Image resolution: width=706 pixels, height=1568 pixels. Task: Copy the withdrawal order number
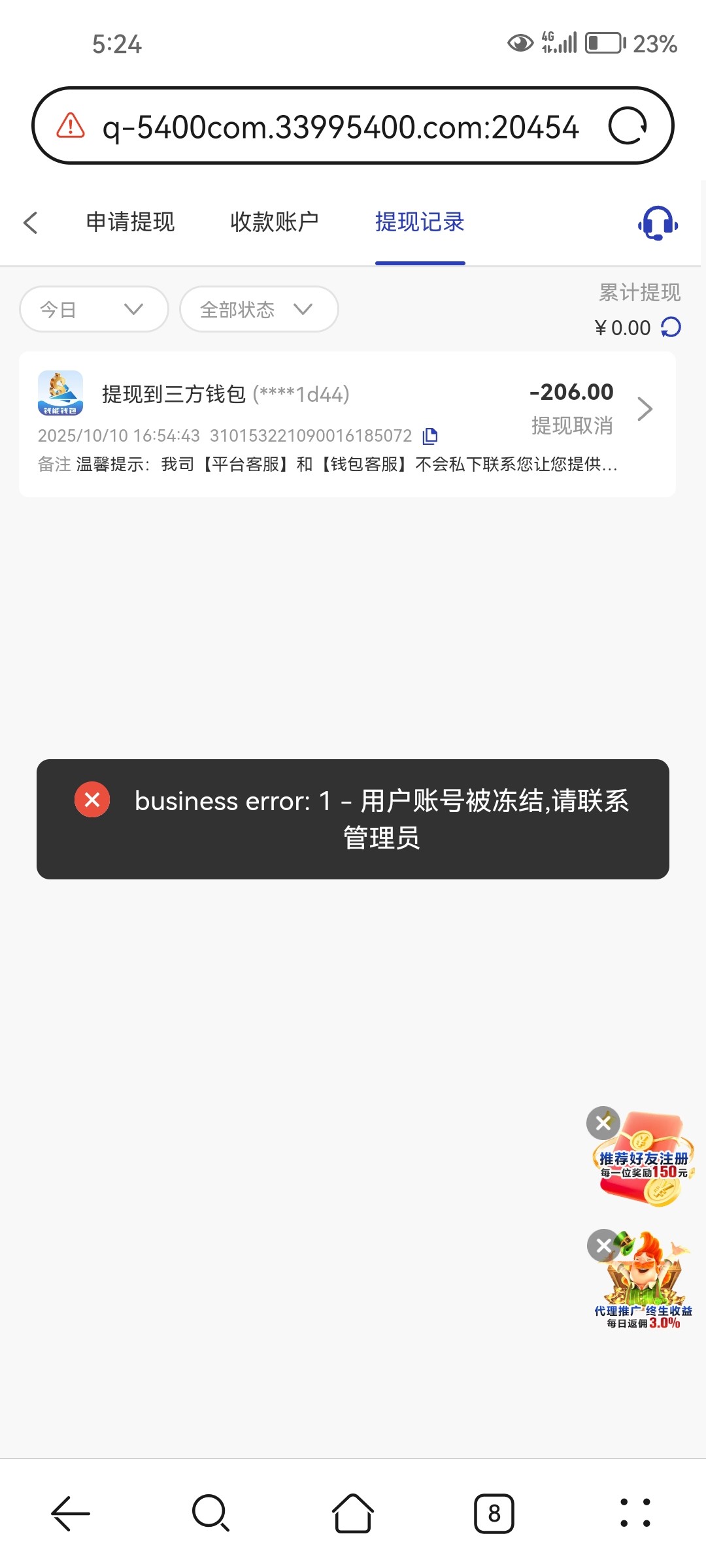point(430,436)
